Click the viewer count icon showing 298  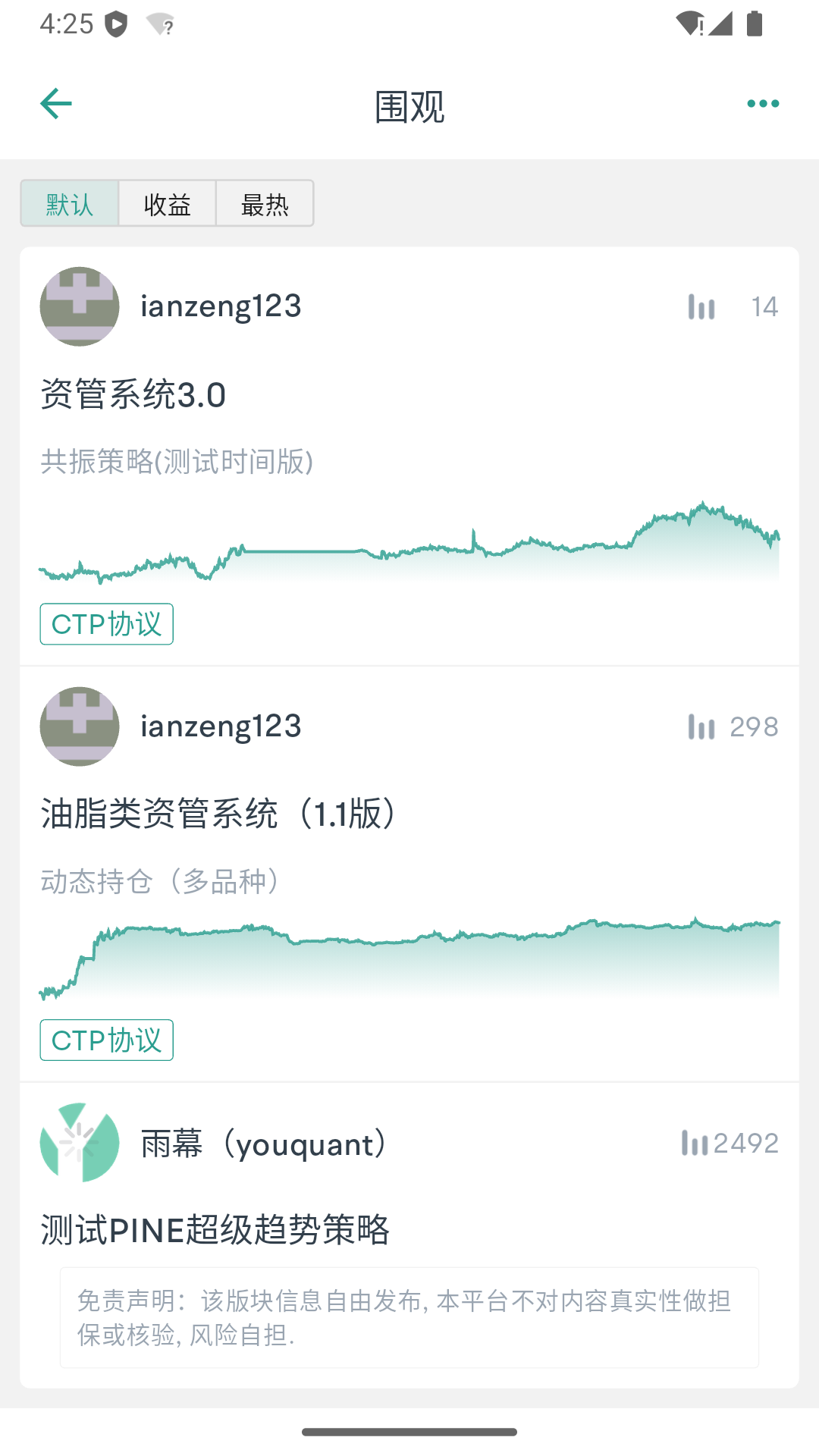pyautogui.click(x=701, y=726)
